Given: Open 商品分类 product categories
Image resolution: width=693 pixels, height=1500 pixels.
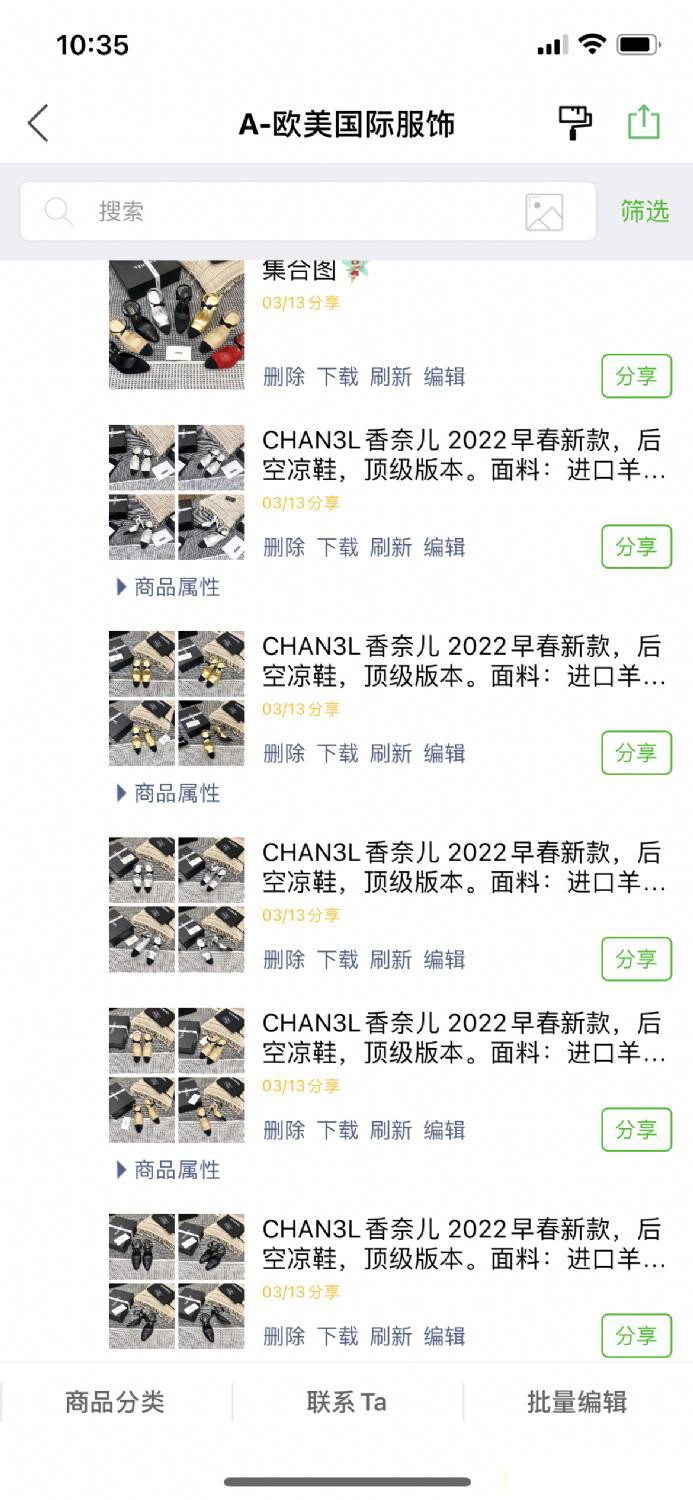Looking at the screenshot, I should 115,1402.
